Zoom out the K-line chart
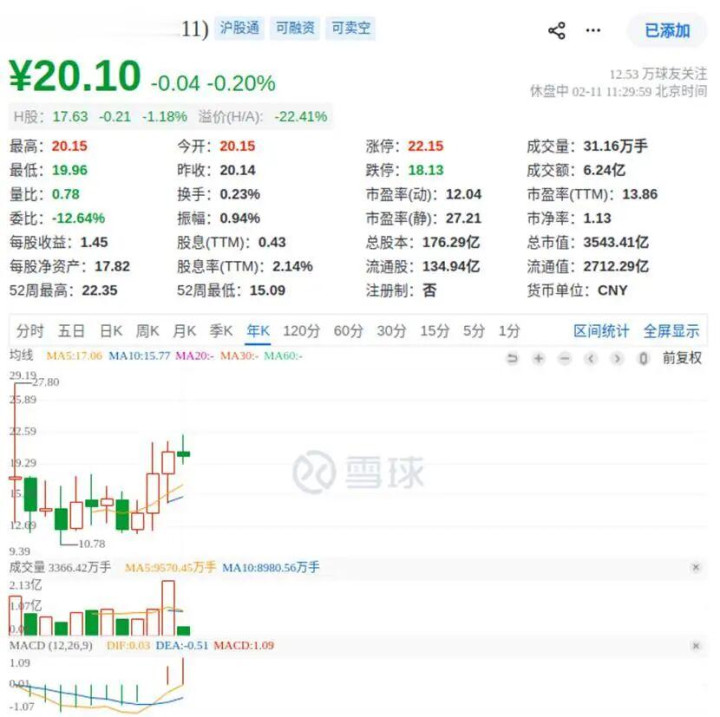Viewport: 720px width, 717px height. click(x=565, y=358)
